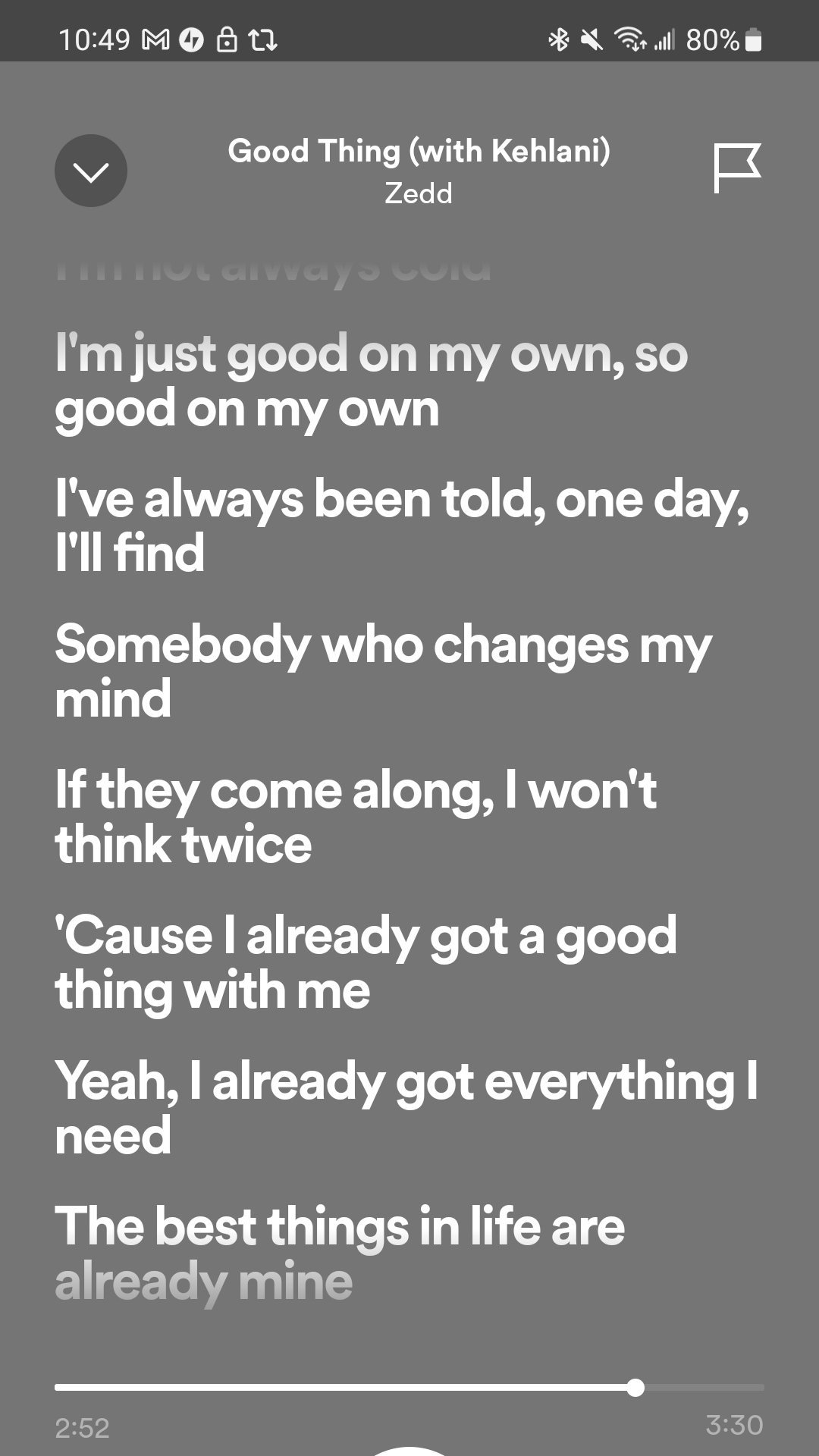Jump to lyric "Somebody who changes my mind"
Viewport: 819px width, 1456px height.
point(383,671)
